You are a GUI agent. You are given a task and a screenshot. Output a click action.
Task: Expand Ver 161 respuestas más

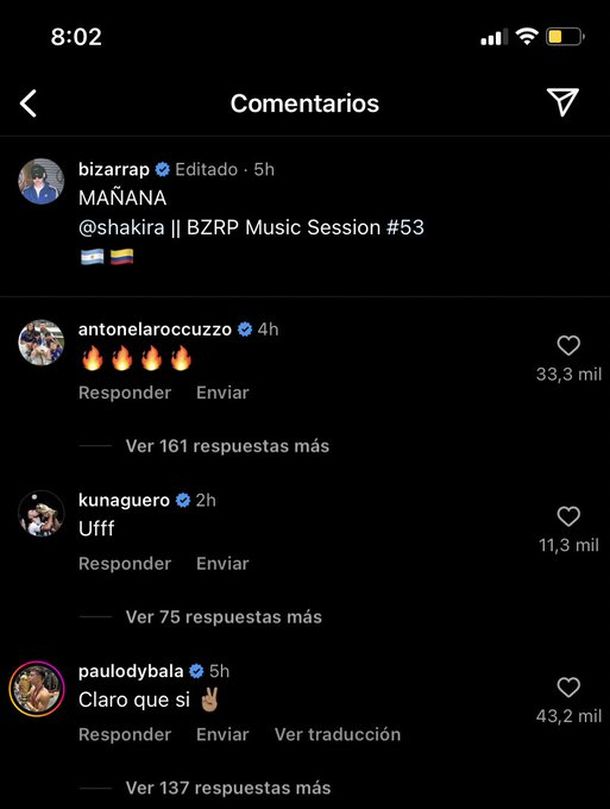[x=227, y=446]
